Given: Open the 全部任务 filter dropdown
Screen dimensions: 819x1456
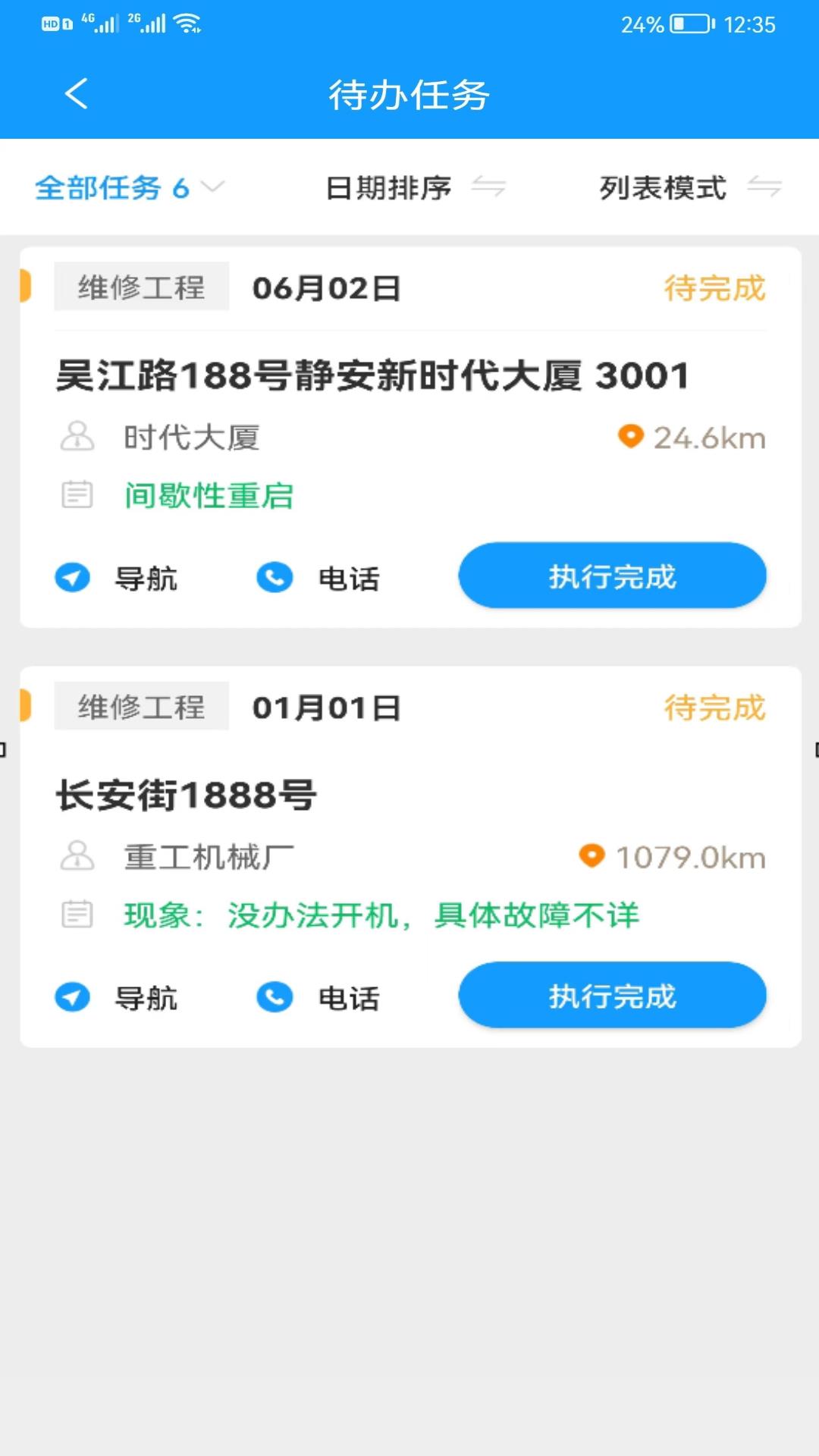Looking at the screenshot, I should 114,188.
